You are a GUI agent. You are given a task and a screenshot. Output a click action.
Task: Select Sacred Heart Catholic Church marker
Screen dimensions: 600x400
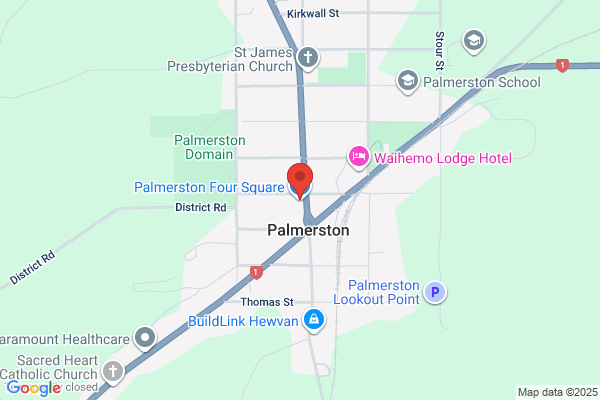(114, 371)
